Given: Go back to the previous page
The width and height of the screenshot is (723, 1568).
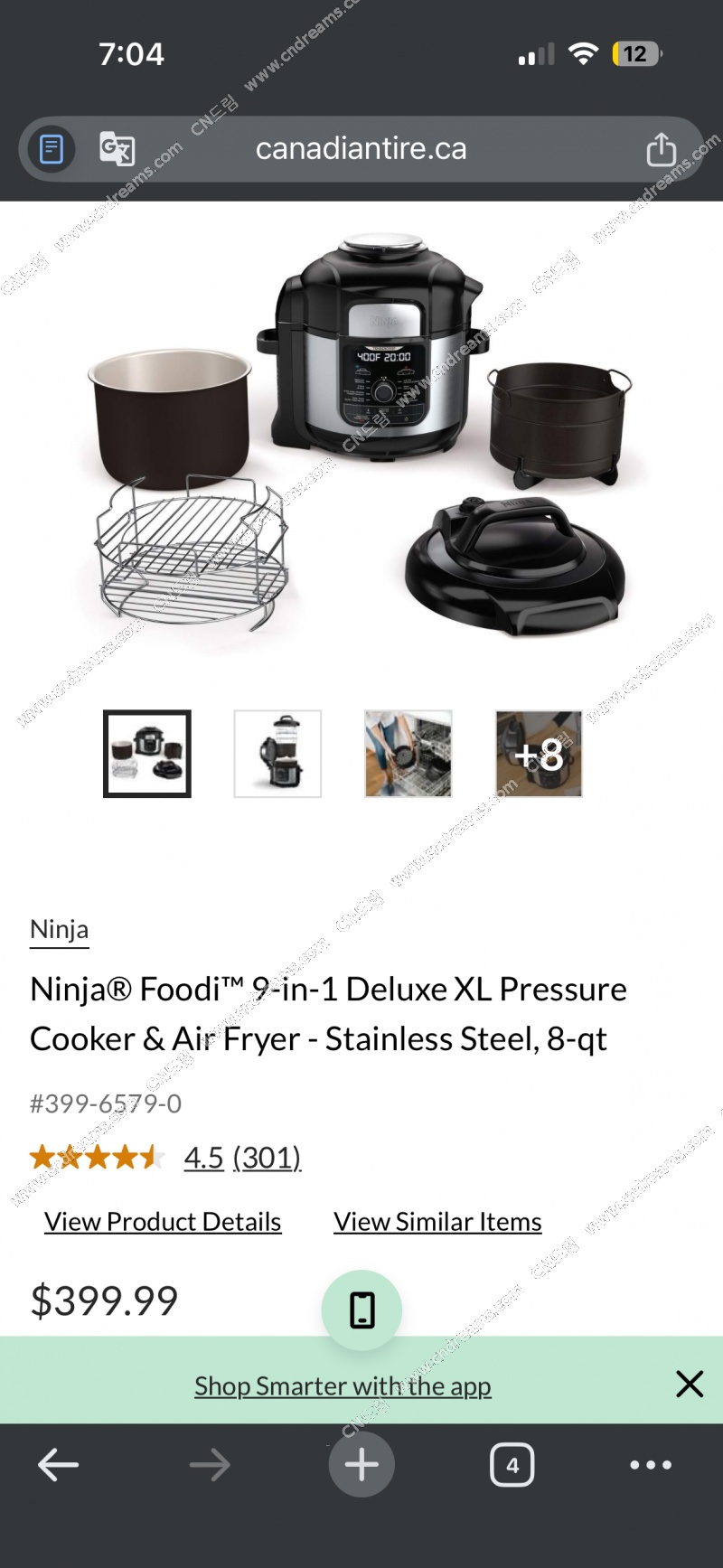Looking at the screenshot, I should 59,1465.
